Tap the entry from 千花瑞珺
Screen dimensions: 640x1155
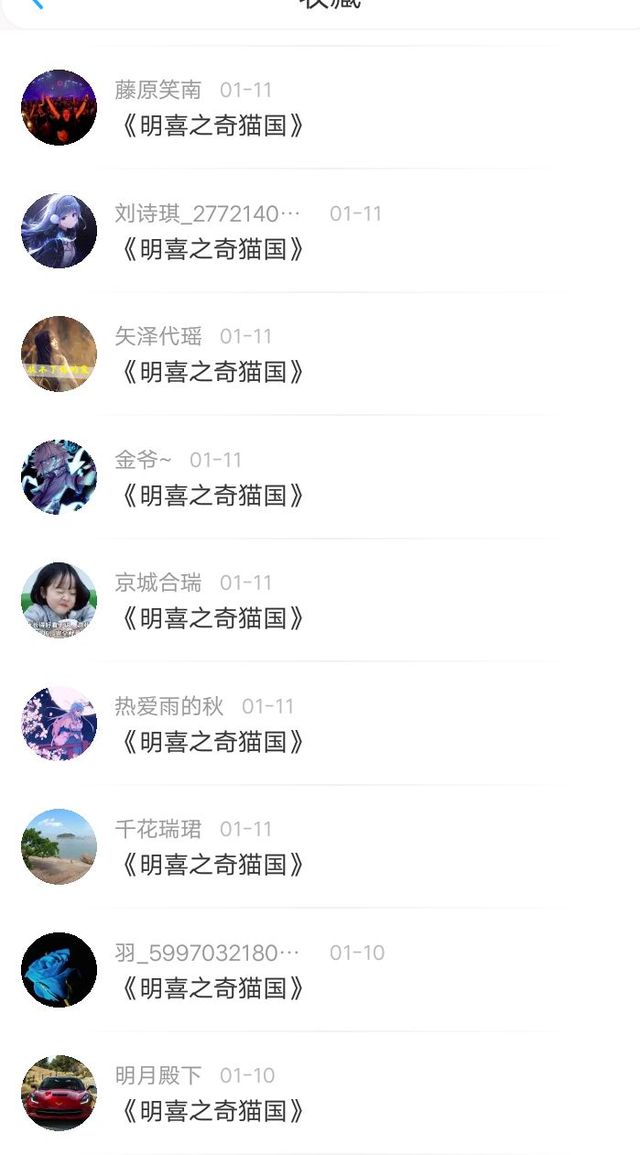click(x=212, y=865)
